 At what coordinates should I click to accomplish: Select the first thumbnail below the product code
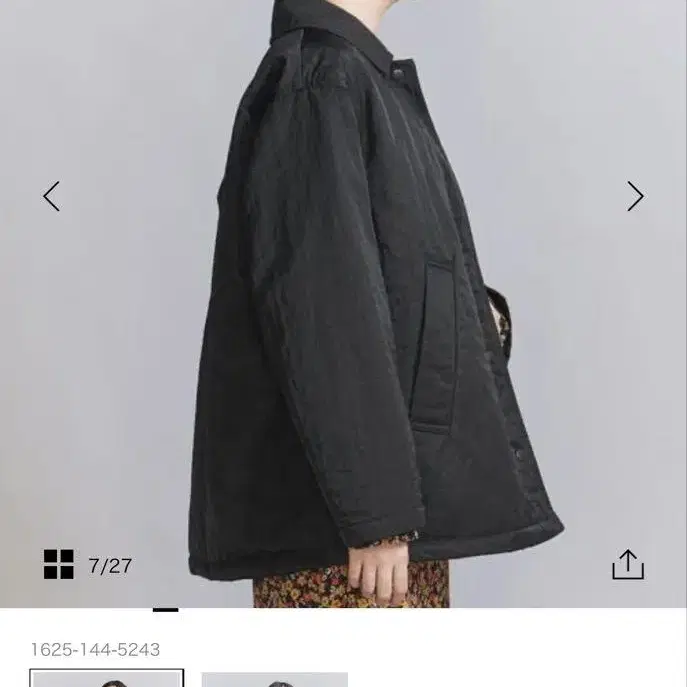click(x=107, y=679)
